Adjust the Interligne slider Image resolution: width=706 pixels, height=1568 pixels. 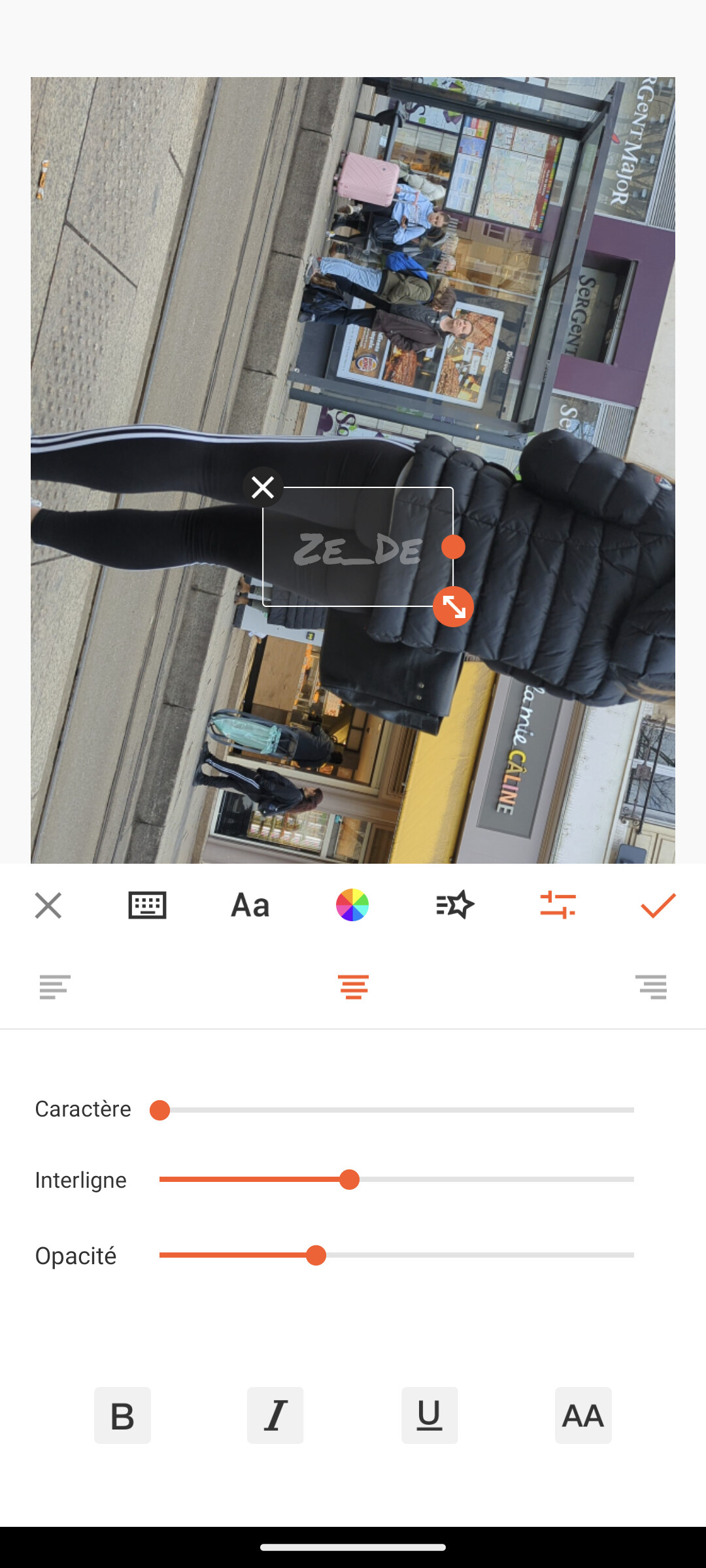pos(350,1180)
